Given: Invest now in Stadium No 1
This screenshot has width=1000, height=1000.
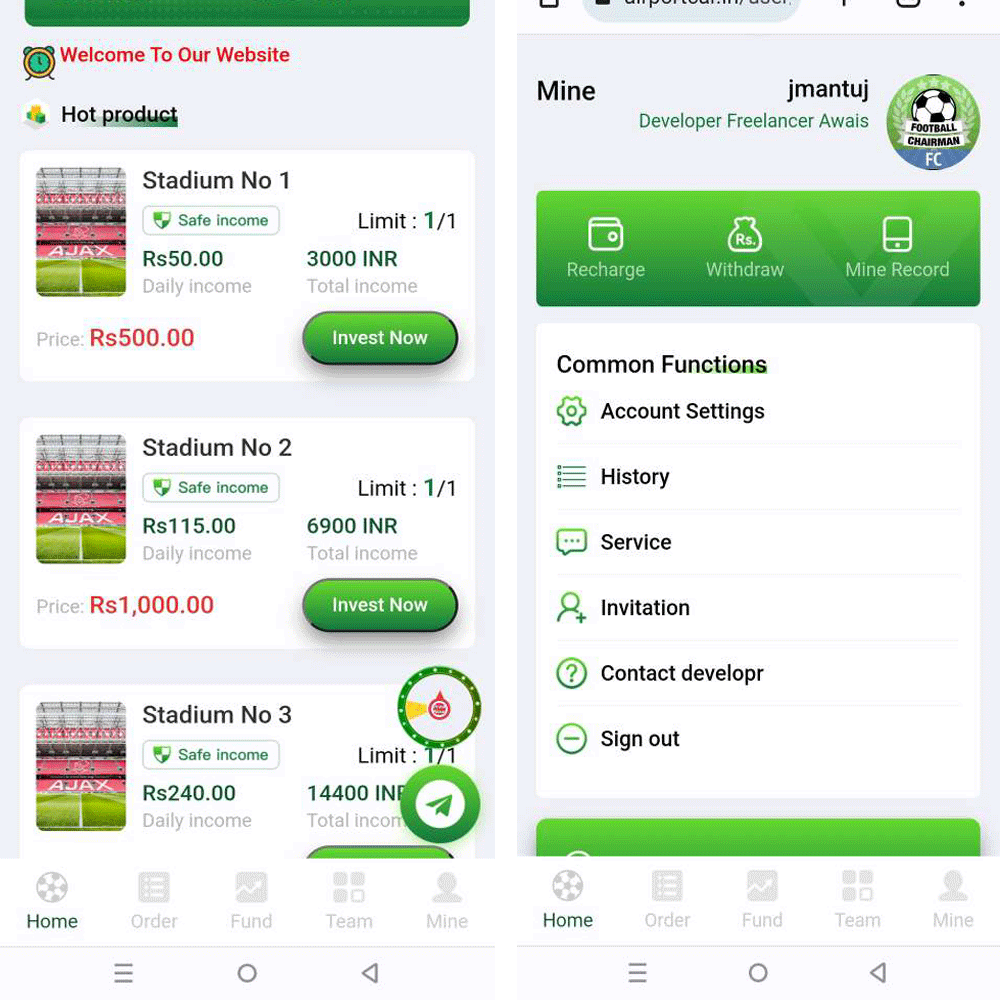Looking at the screenshot, I should pos(379,338).
